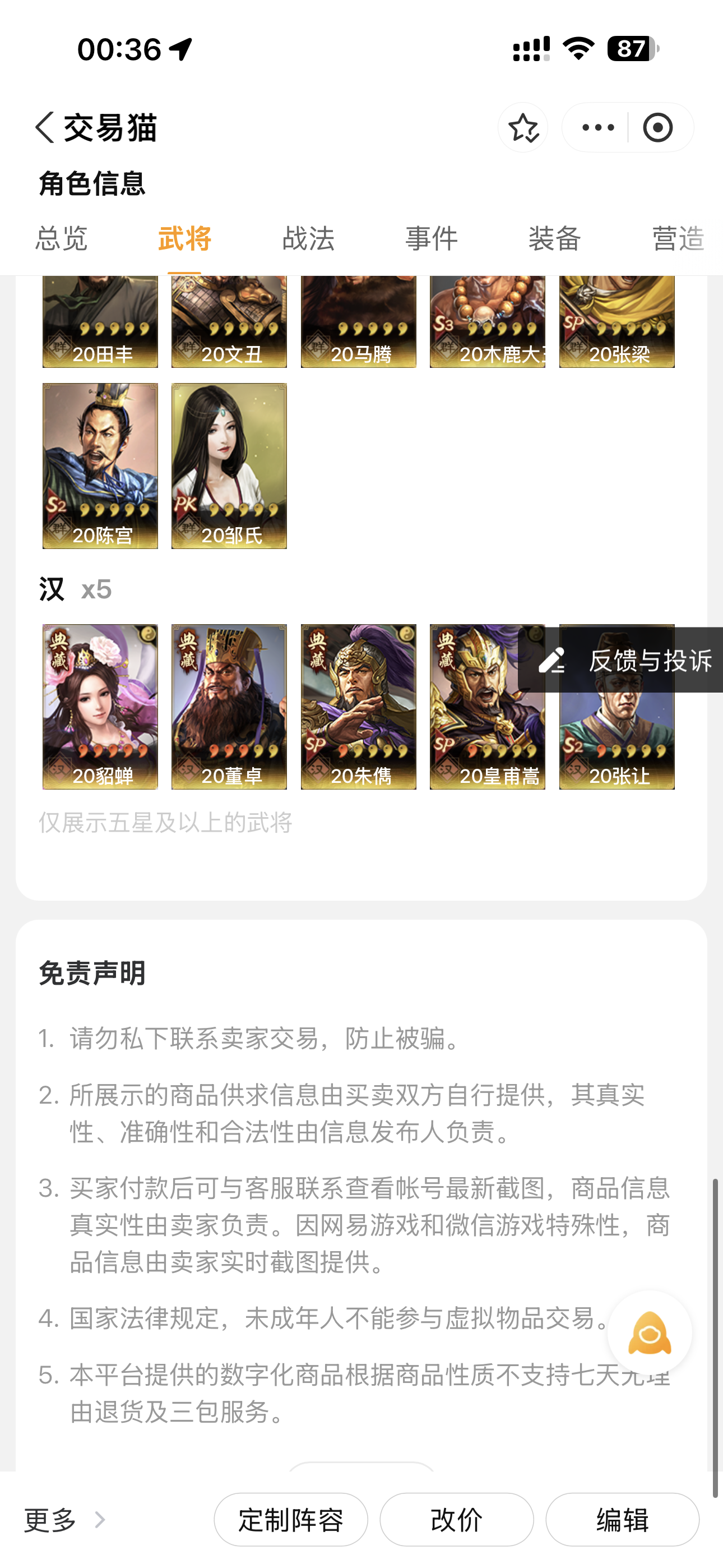723x1568 pixels.
Task: Open the 邹氏 general card
Action: pyautogui.click(x=229, y=465)
